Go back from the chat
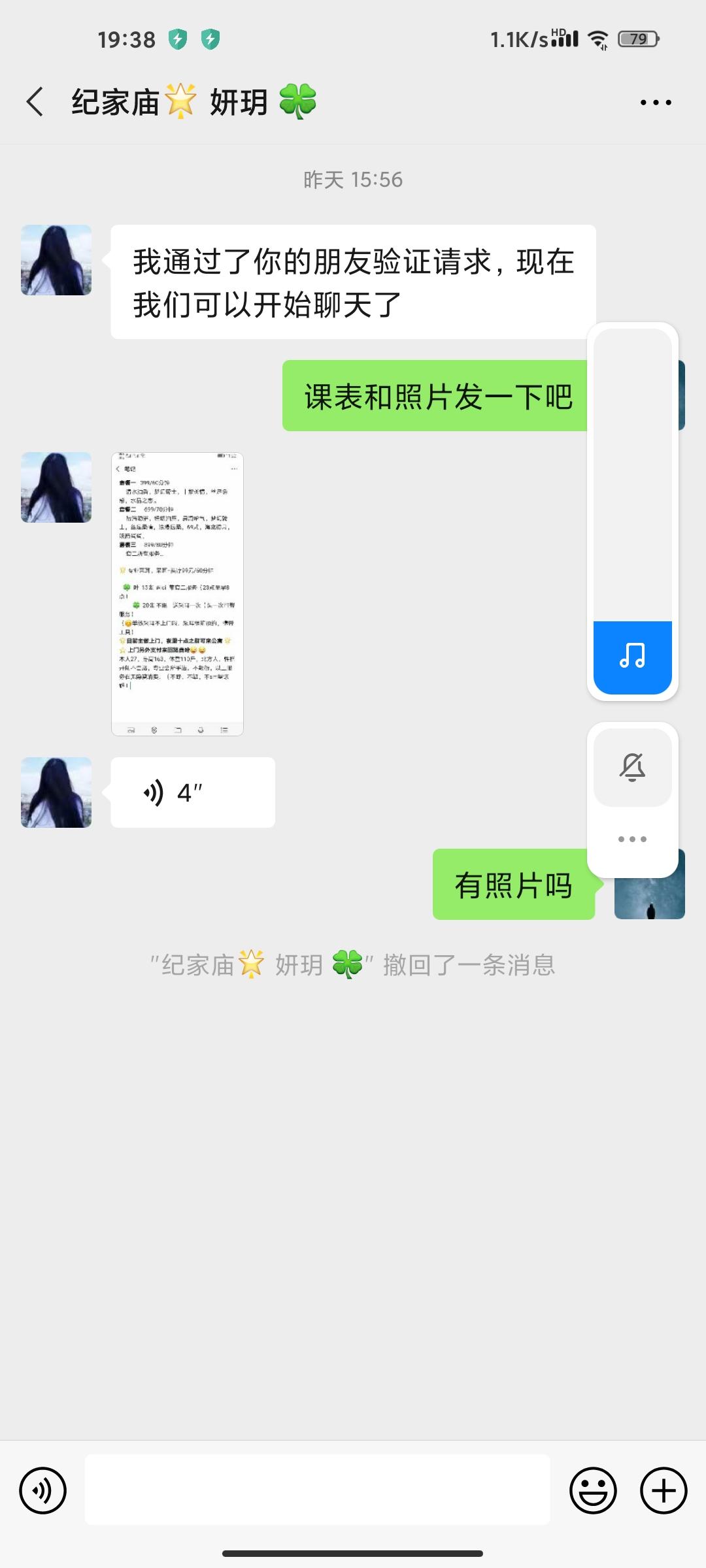Screen dimensions: 706x1568 coord(35,102)
